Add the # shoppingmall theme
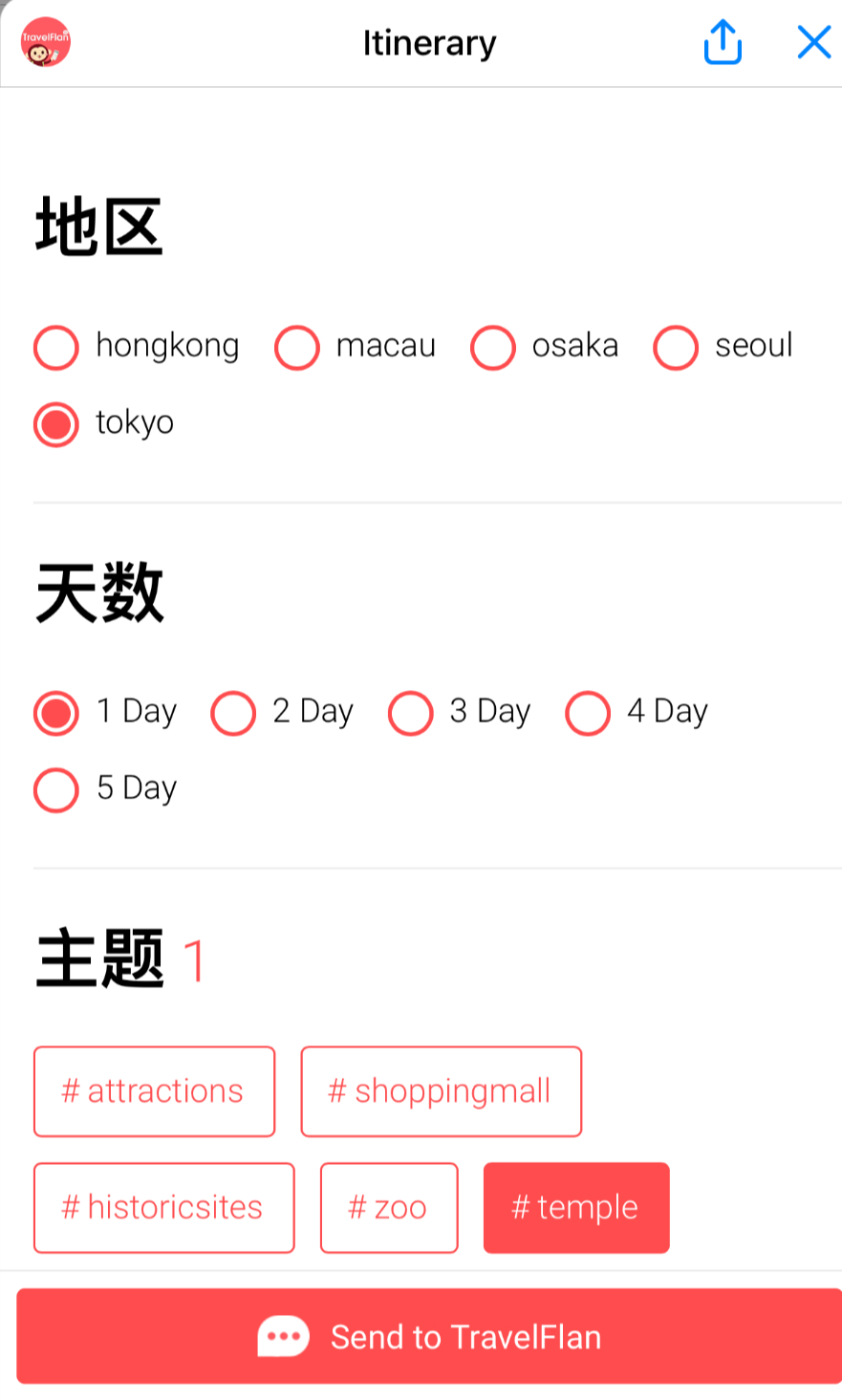The height and width of the screenshot is (1400, 842). pos(441,1091)
